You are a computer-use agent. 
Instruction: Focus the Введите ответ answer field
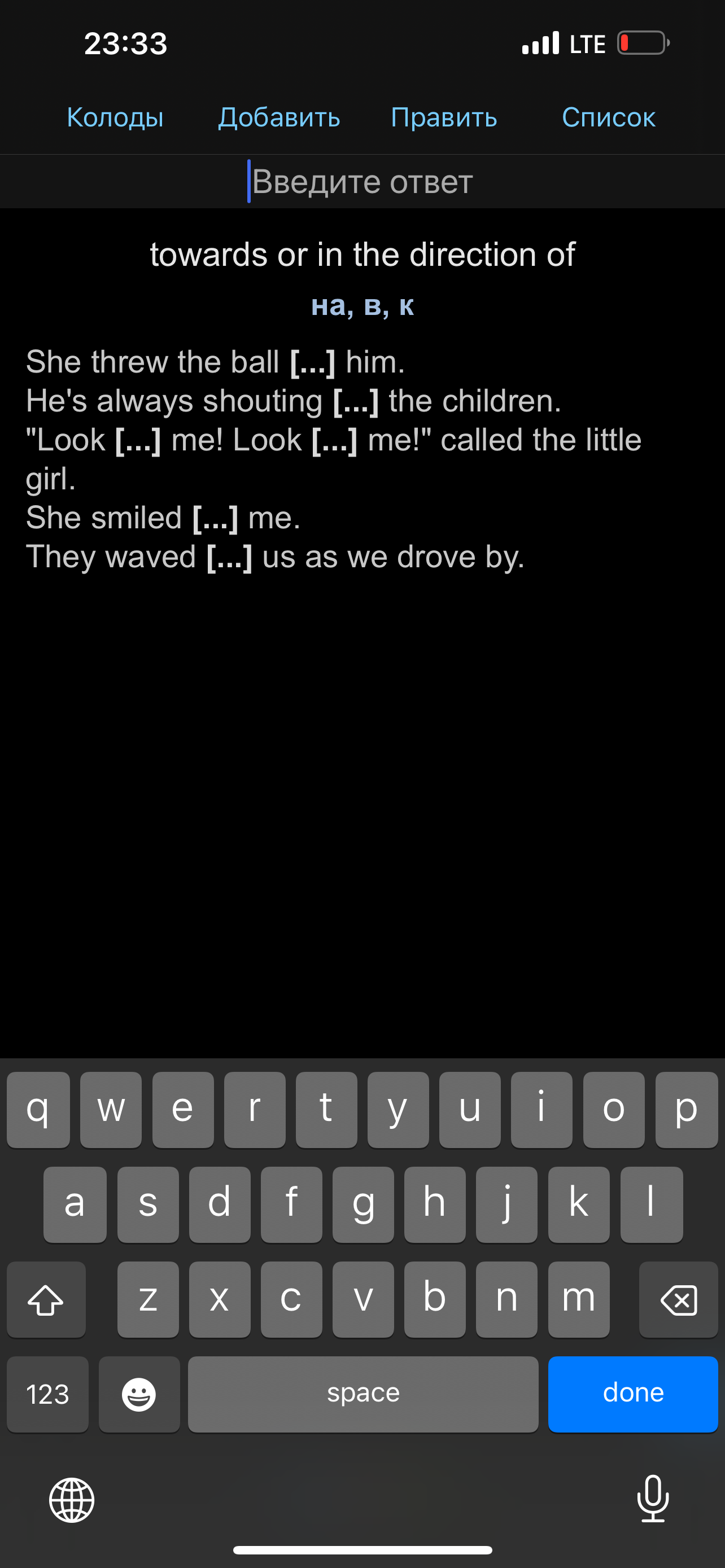click(362, 181)
